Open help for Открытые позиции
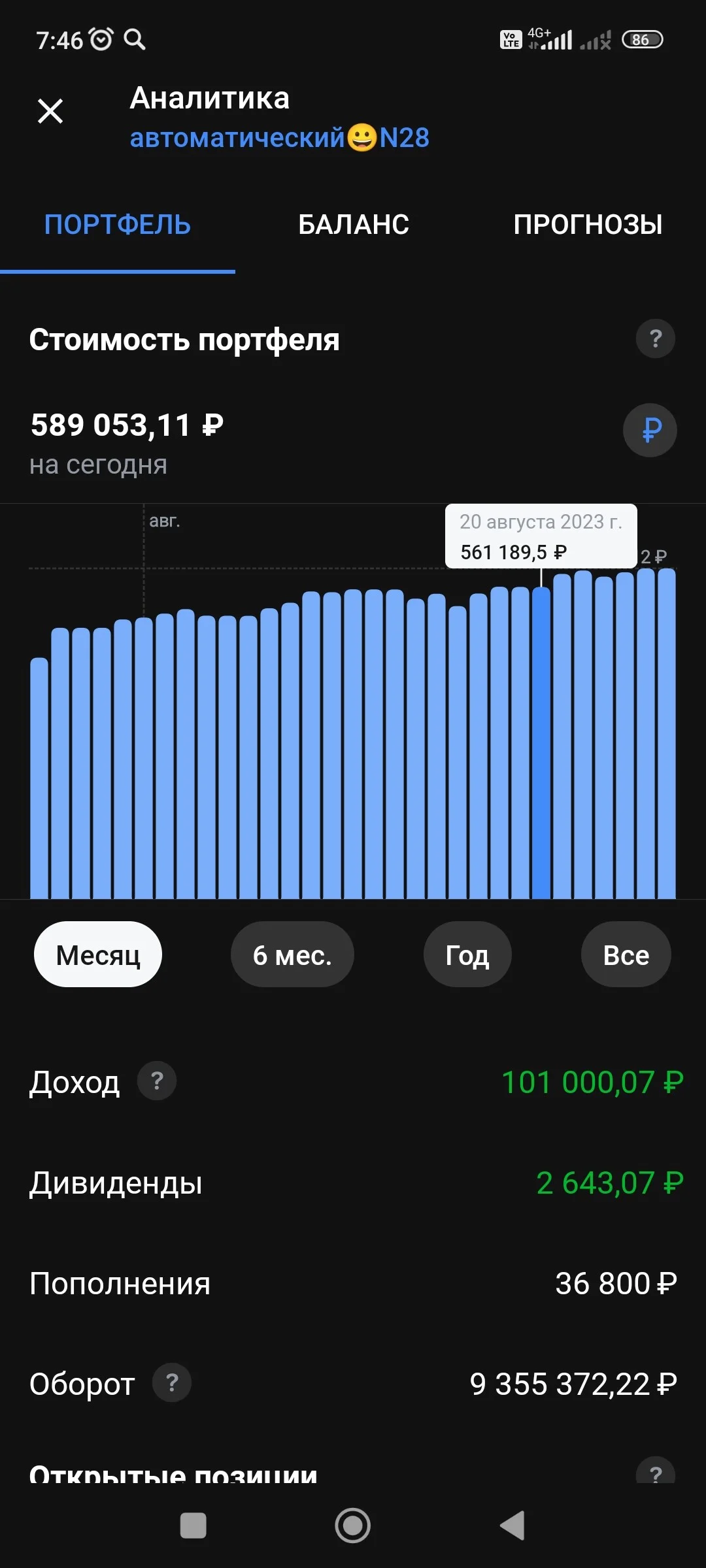Screen dimensions: 706x1568 [656, 1472]
